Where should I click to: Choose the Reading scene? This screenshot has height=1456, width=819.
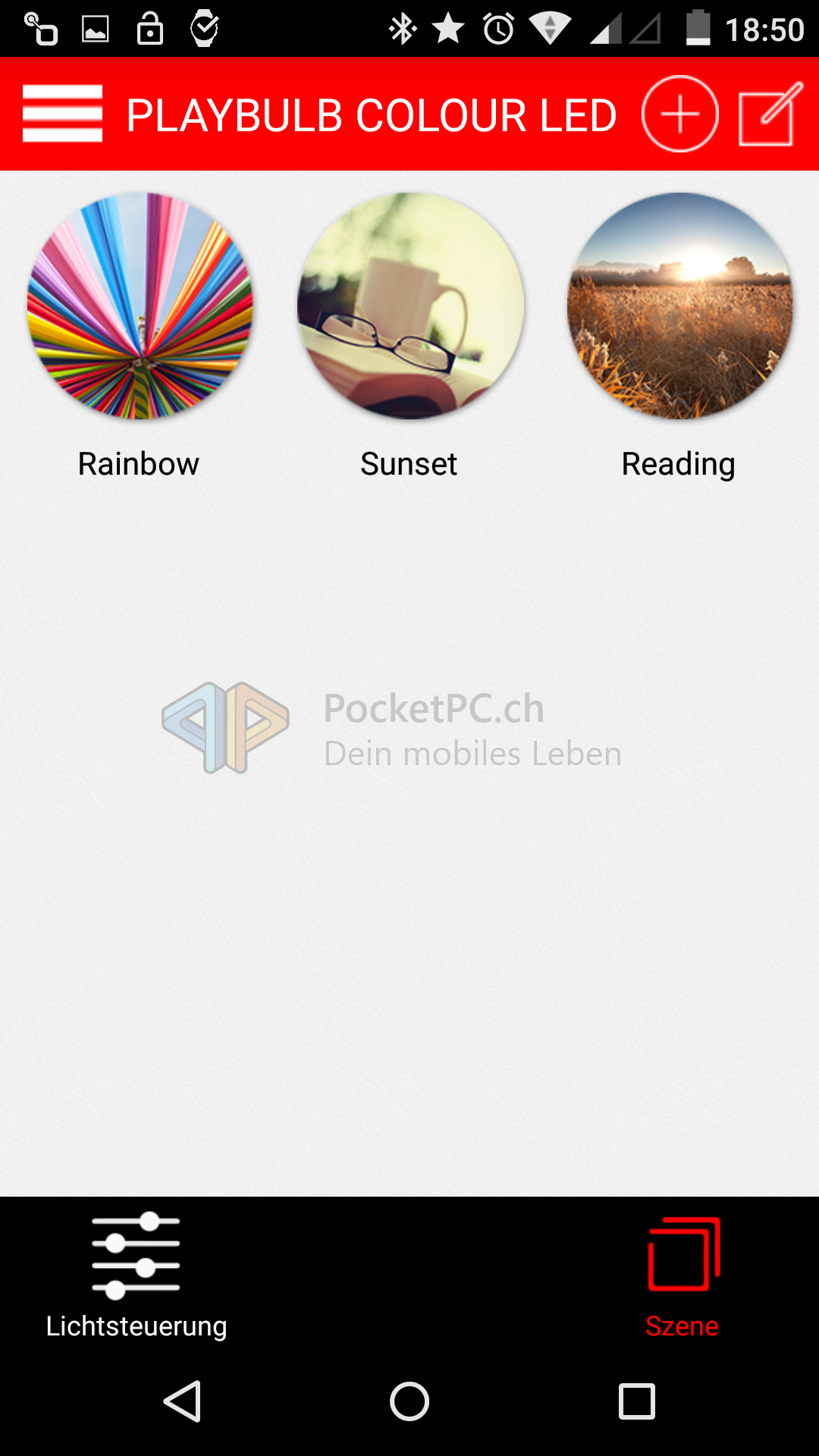pyautogui.click(x=680, y=306)
